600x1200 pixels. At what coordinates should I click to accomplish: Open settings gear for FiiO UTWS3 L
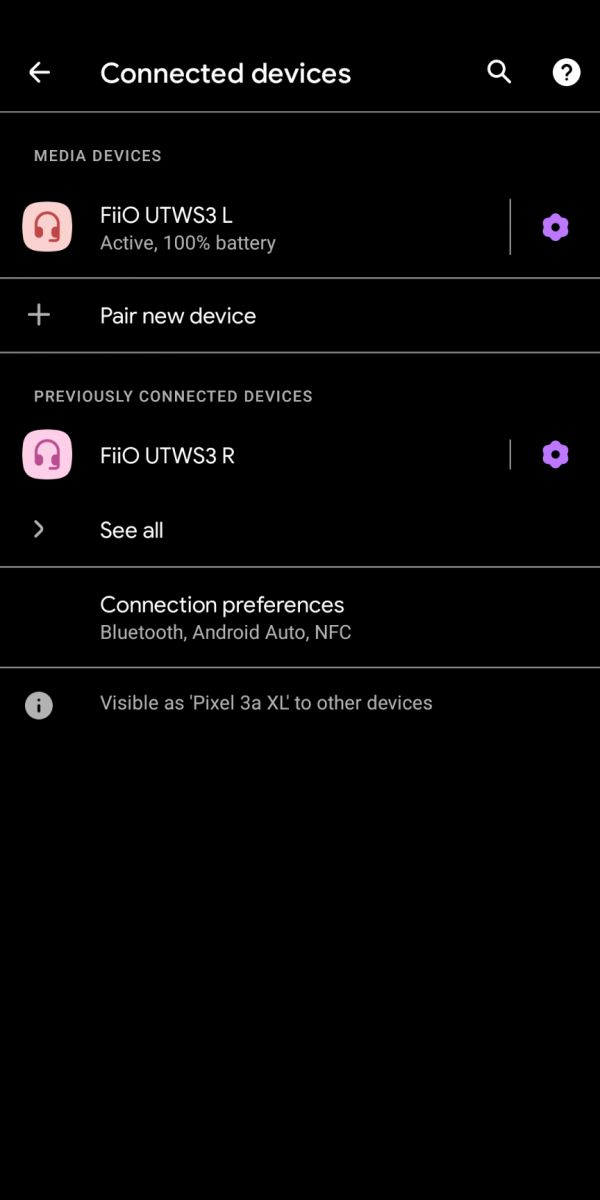555,228
